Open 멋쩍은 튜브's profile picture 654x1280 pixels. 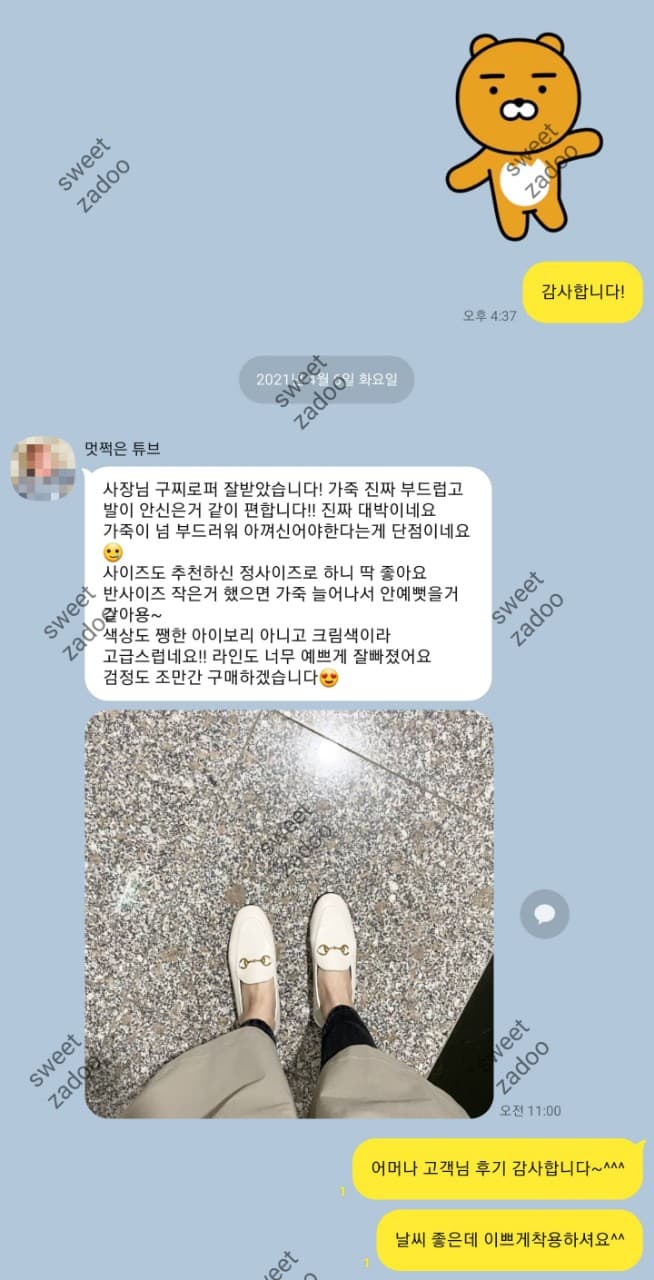point(43,467)
